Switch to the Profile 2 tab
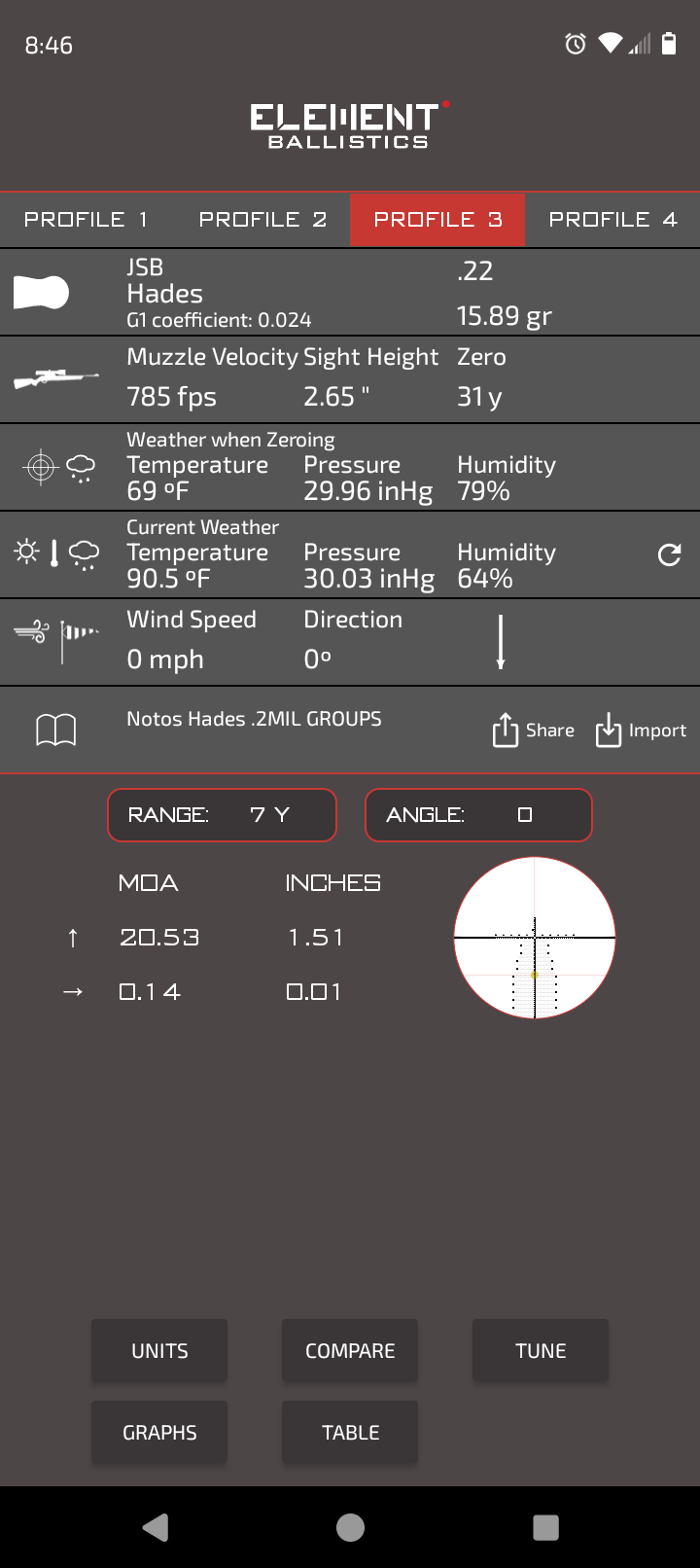Screen dimensions: 700x1568 pos(262,220)
